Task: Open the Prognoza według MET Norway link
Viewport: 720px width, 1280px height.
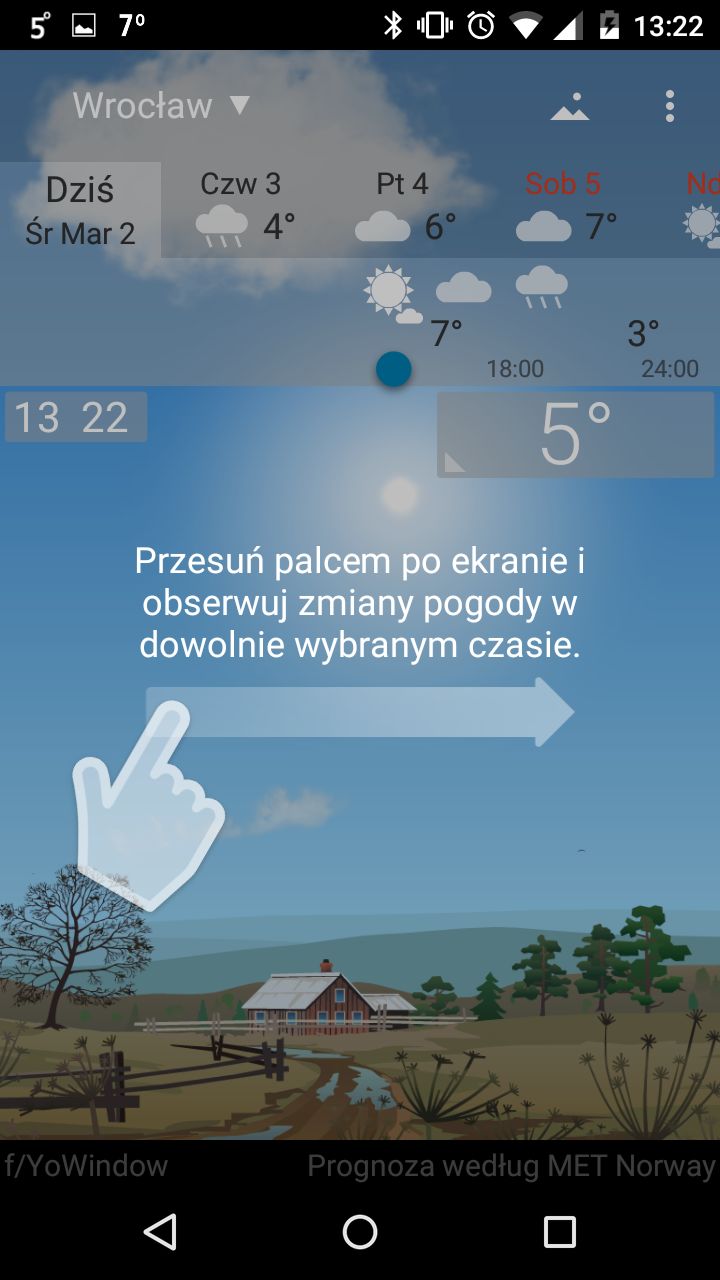Action: coord(511,1166)
